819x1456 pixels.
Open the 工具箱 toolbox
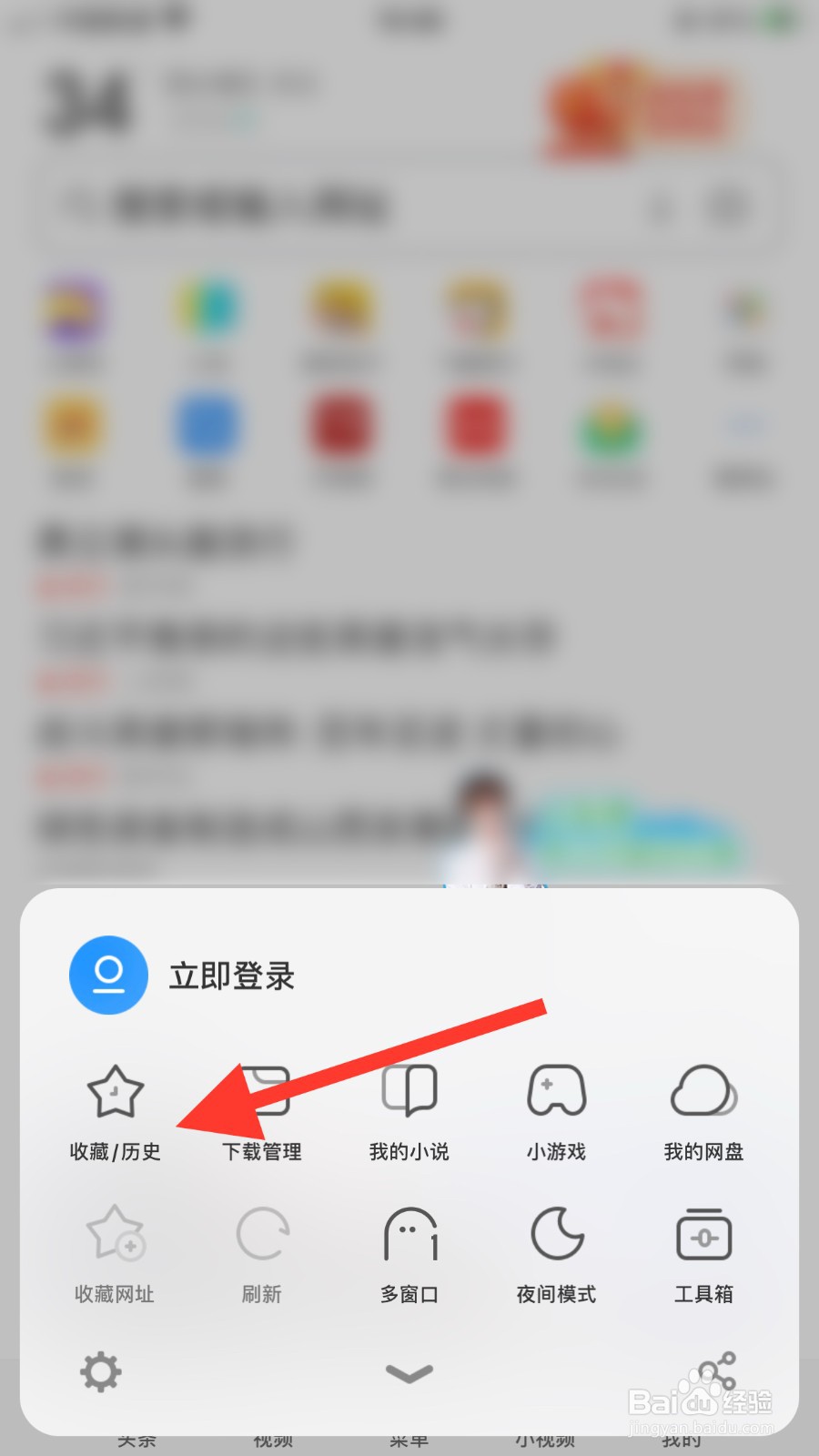(703, 1251)
